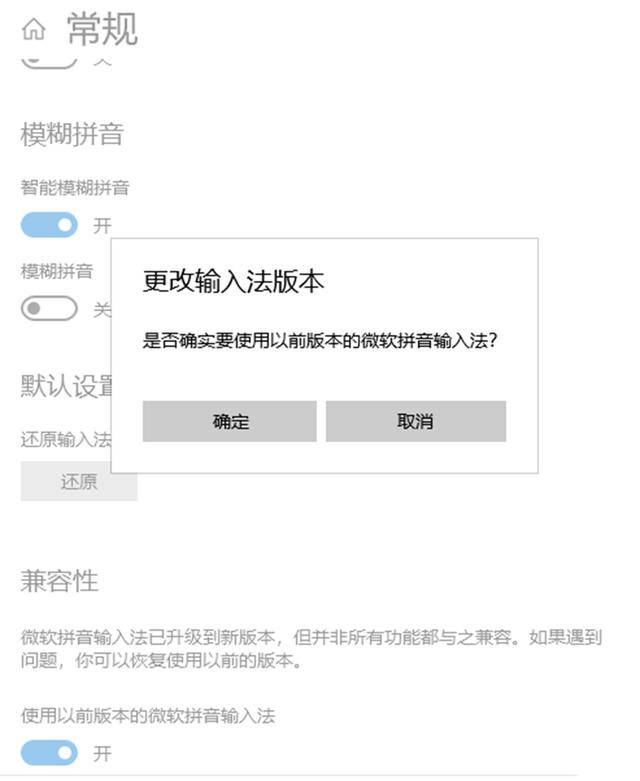Enable the 模糊拼音 switch

coord(49,309)
